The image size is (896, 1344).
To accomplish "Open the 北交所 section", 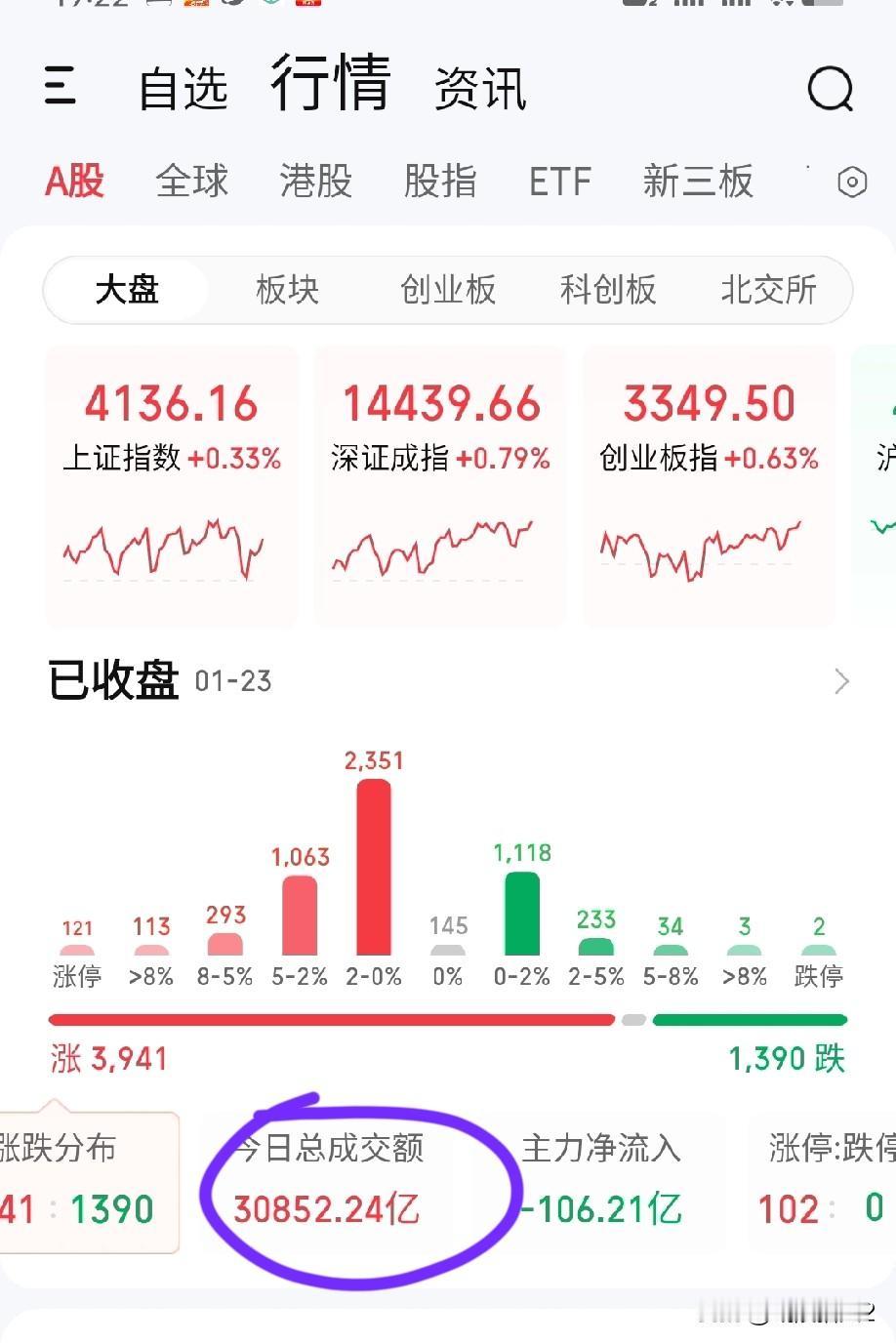I will (768, 290).
